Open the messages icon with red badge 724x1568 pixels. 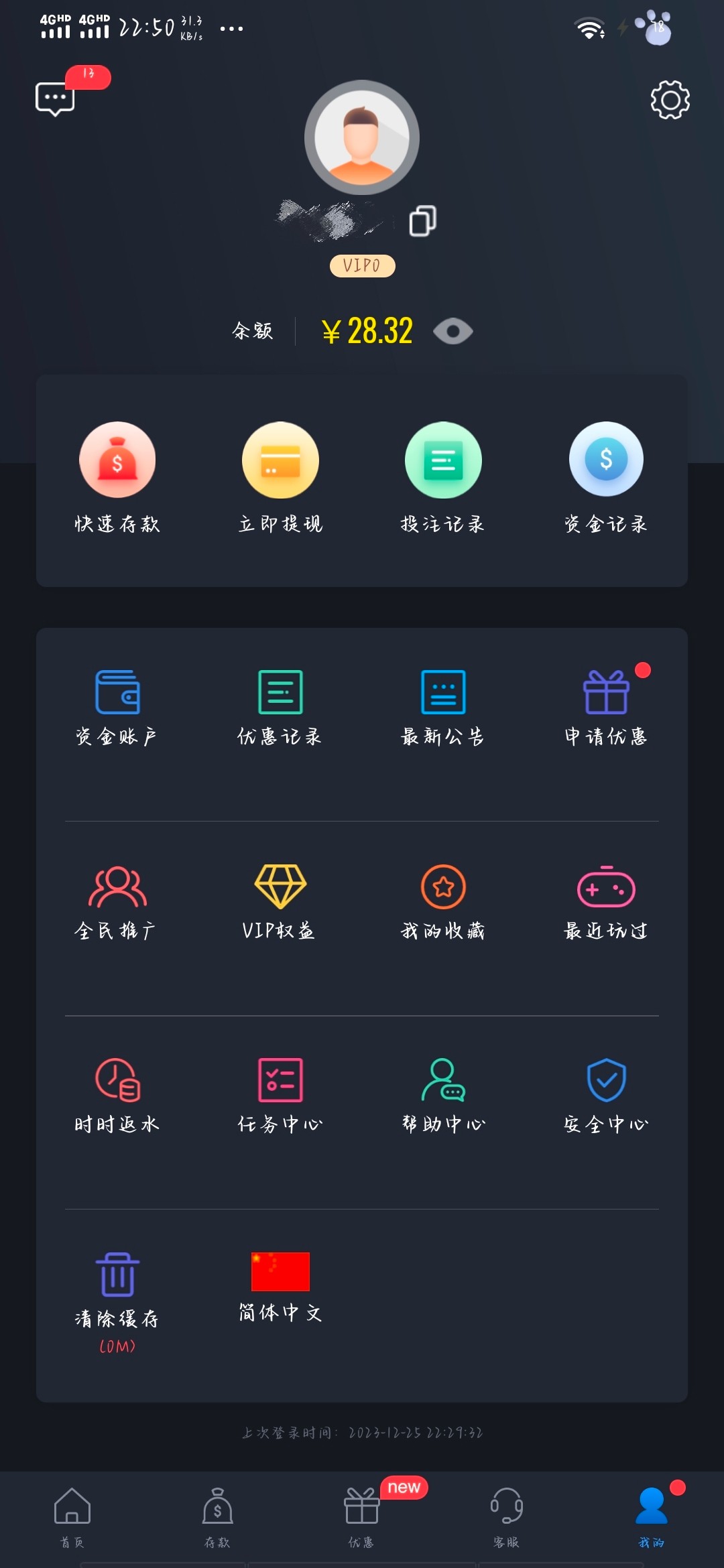click(56, 99)
